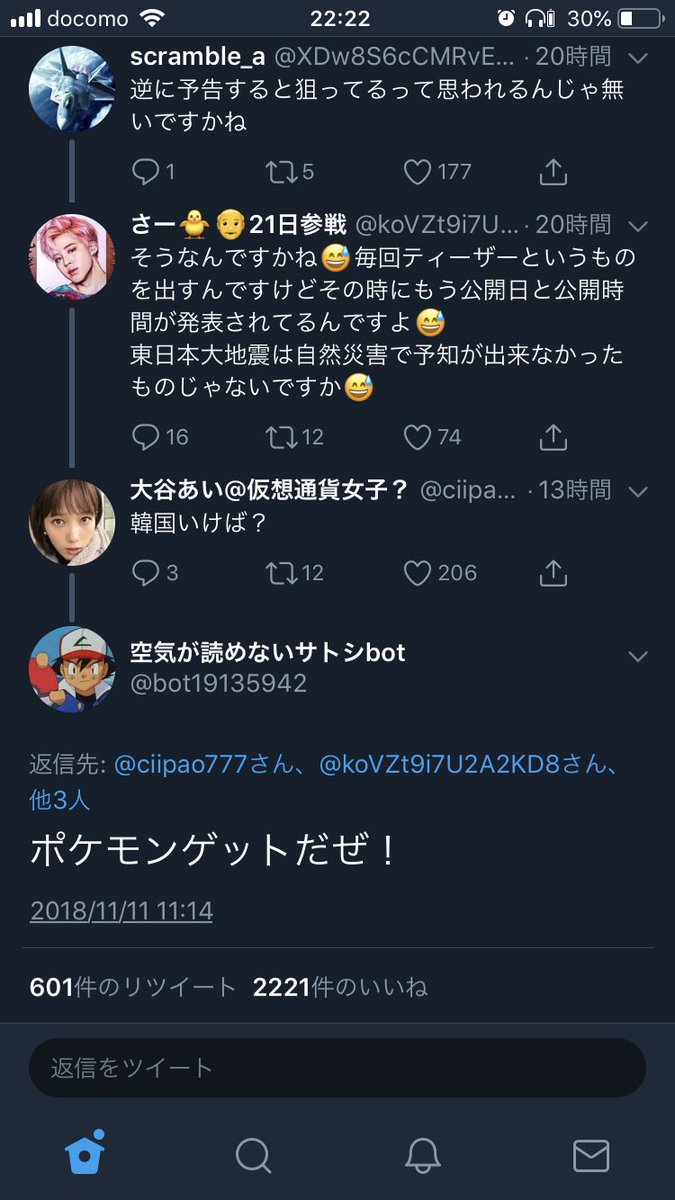Retweet scramble_a's tweet
This screenshot has width=675, height=1200.
coord(281,172)
